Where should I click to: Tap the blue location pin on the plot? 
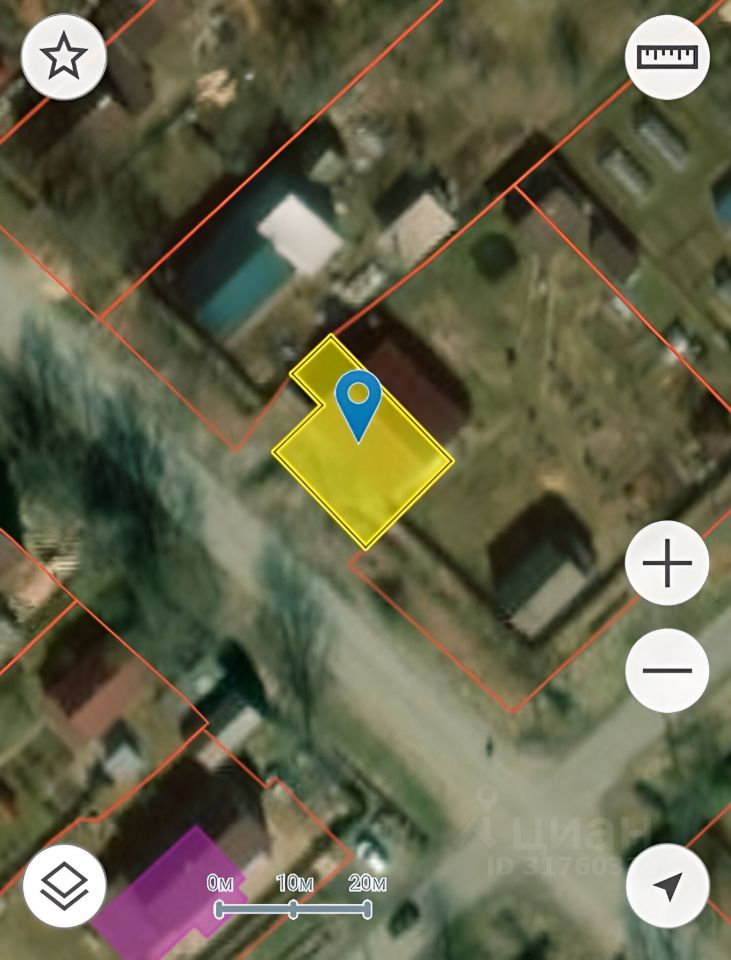[358, 400]
